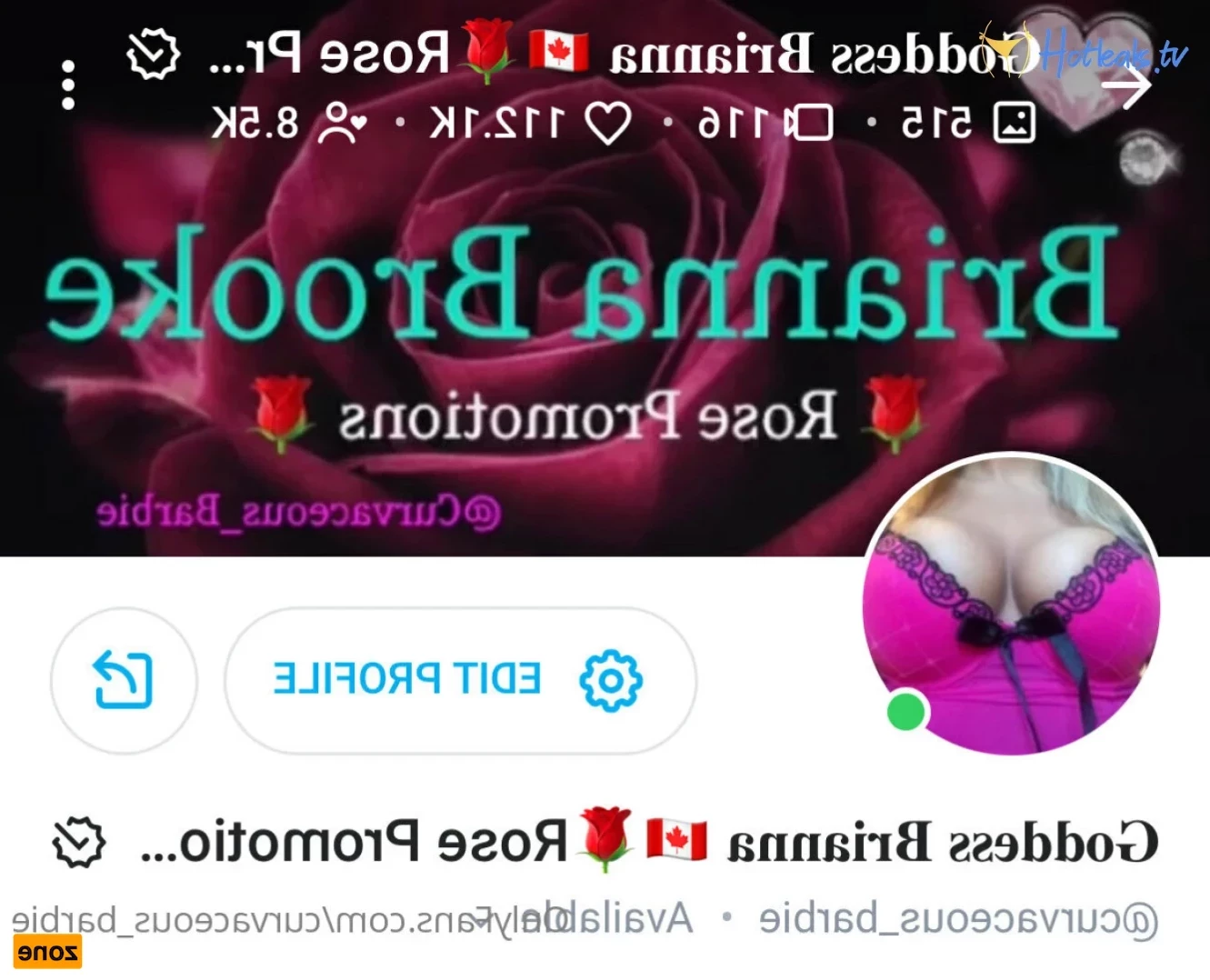Tap the share profile button
This screenshot has width=1210, height=980.
coord(123,680)
